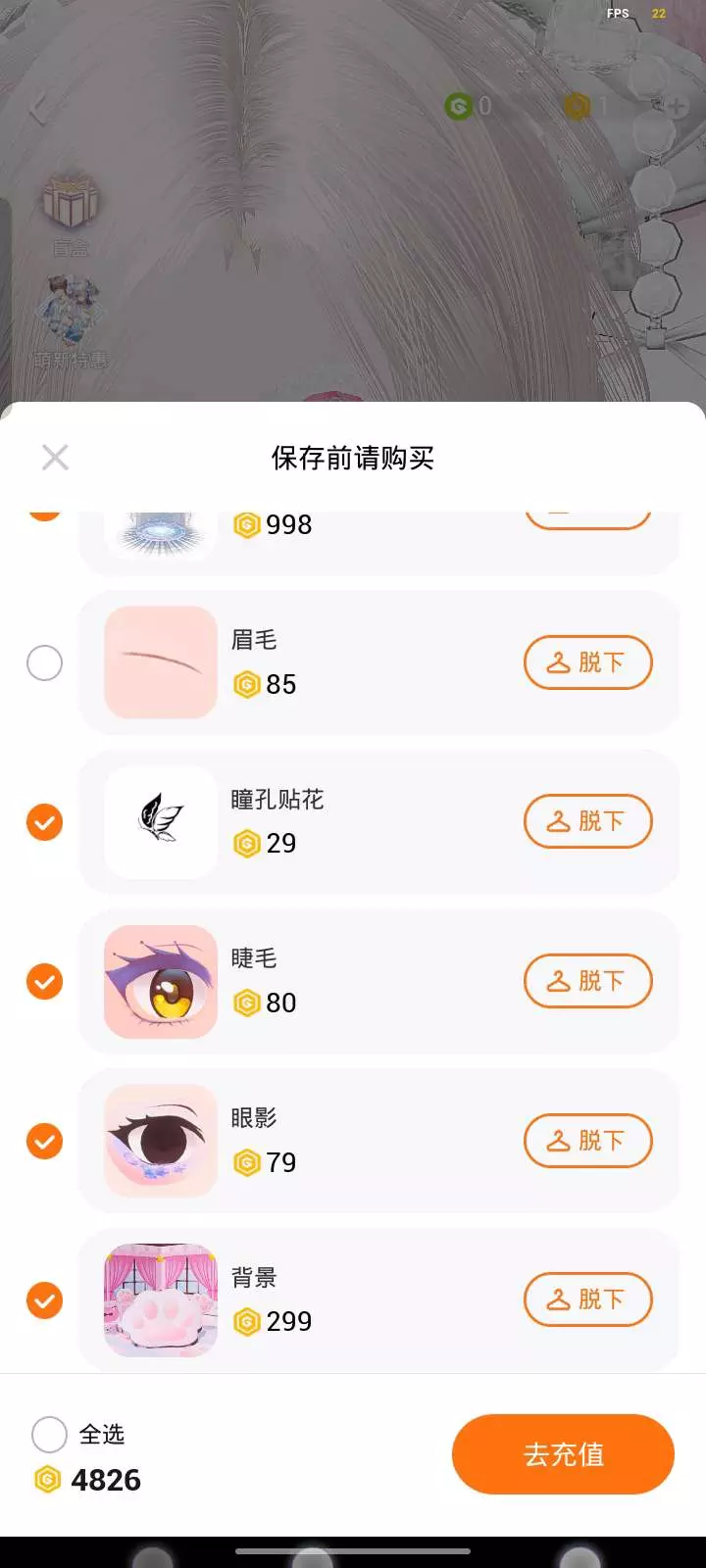Image resolution: width=706 pixels, height=1568 pixels.
Task: Go to recharge with 去充值
Action: (563, 1454)
